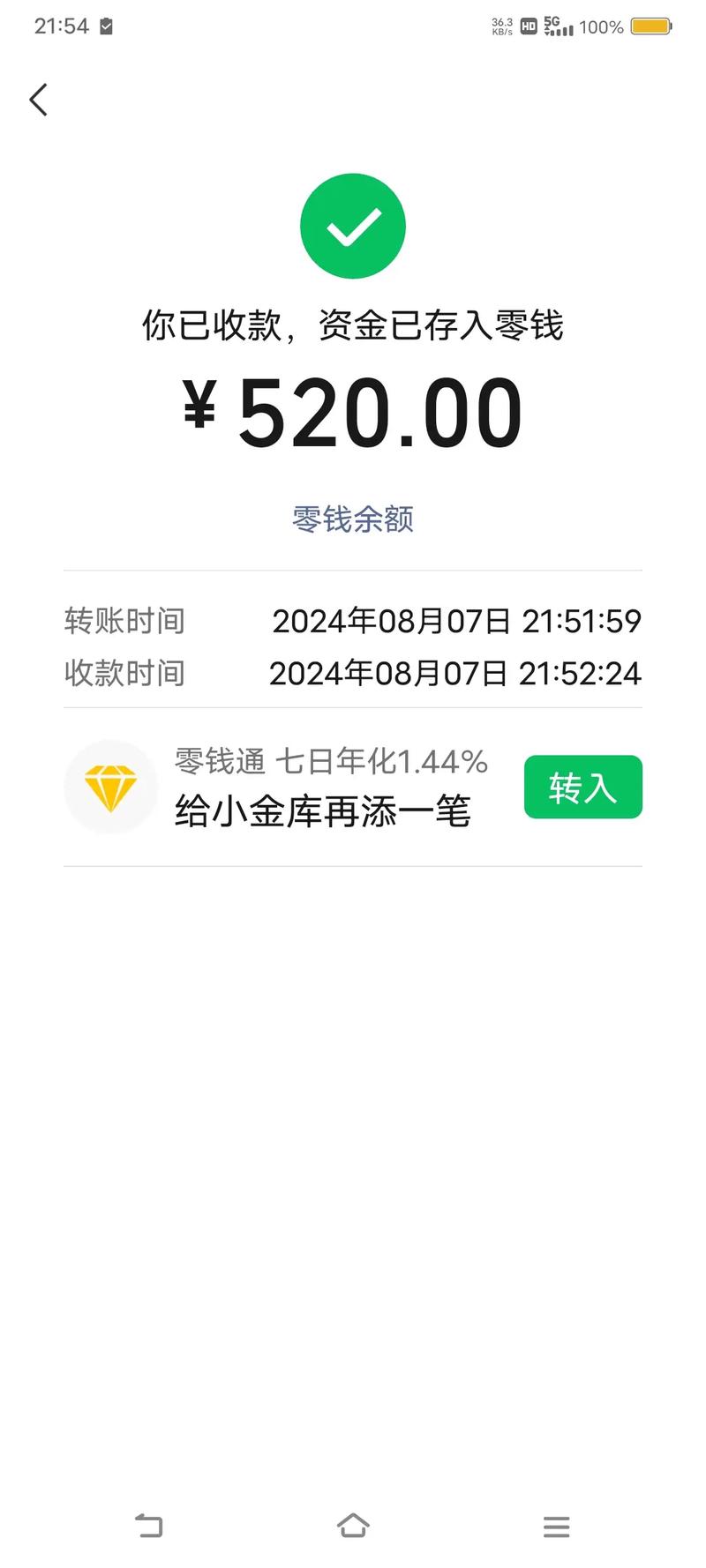Click the battery icon in status bar
This screenshot has height=1568, width=706.
pyautogui.click(x=652, y=26)
